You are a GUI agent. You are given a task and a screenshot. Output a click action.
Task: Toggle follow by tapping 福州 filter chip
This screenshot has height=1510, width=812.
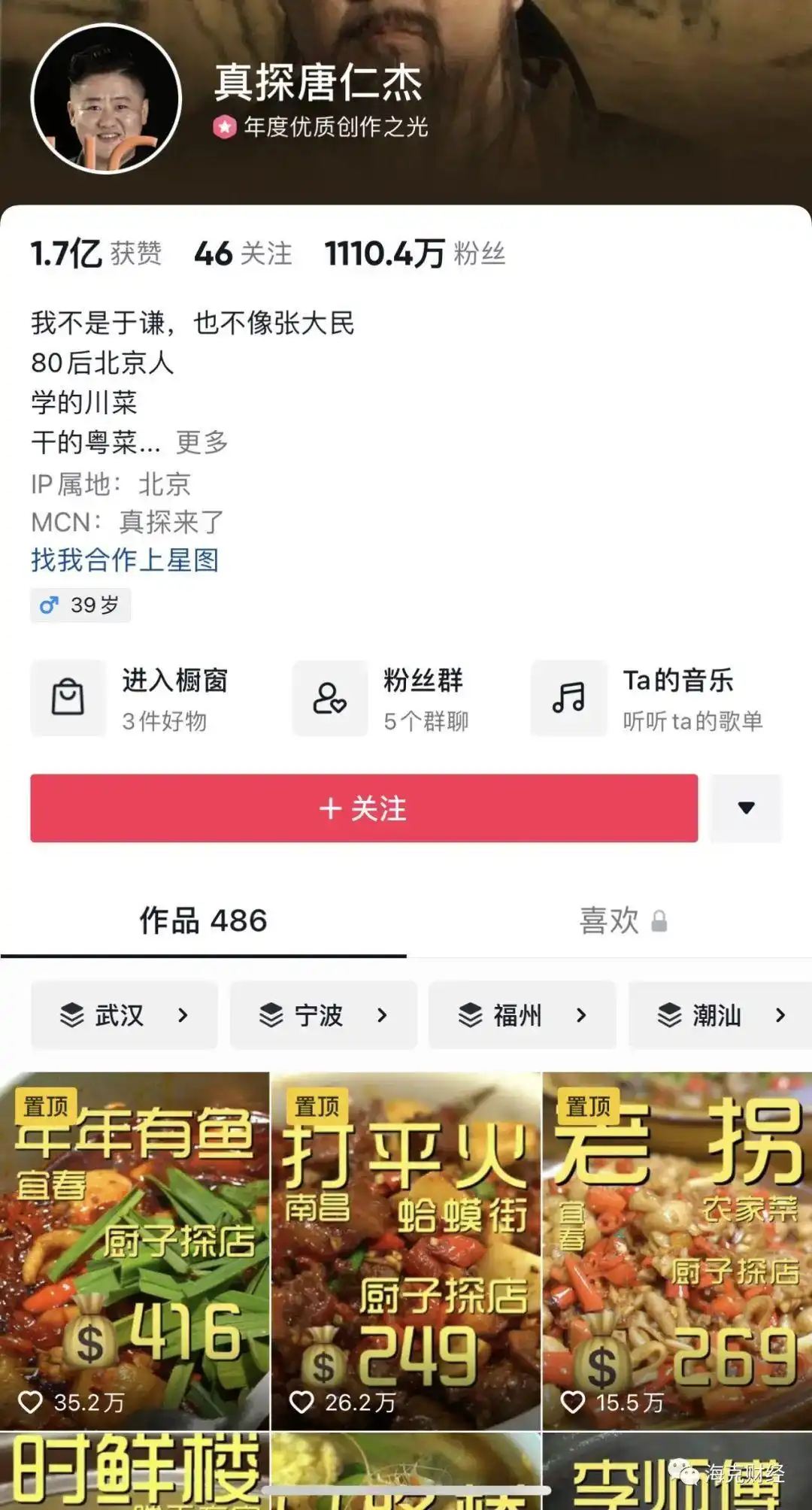point(522,1015)
